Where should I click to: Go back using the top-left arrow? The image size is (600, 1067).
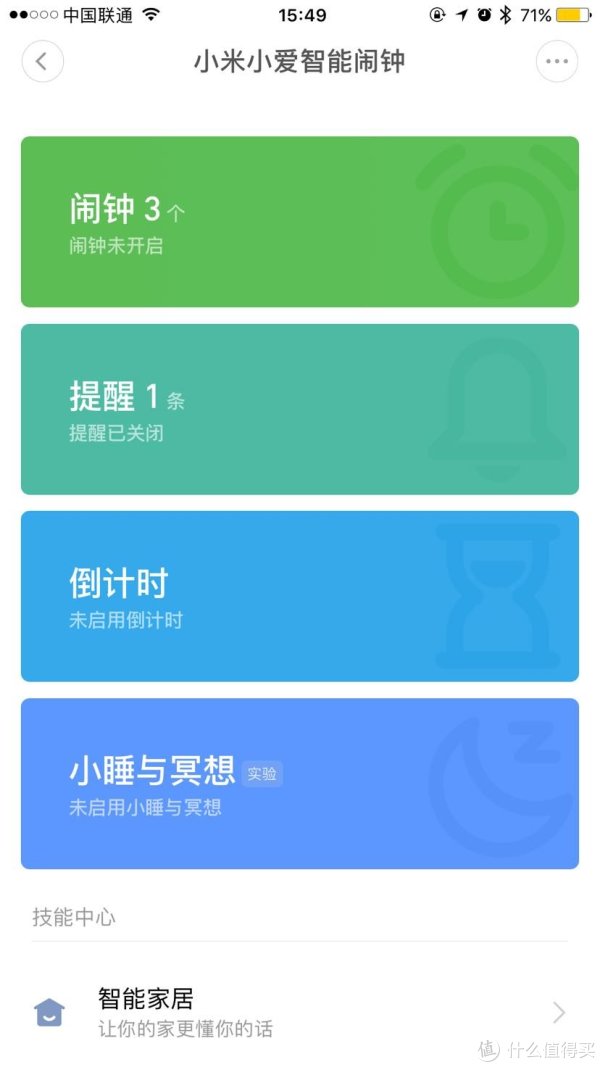[42, 61]
